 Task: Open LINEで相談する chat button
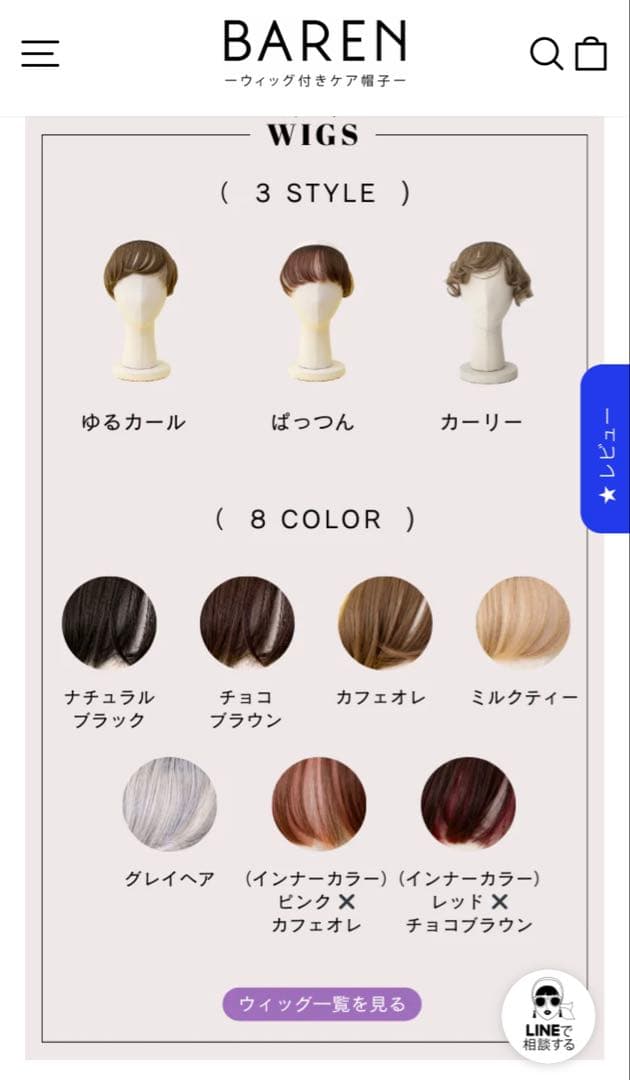pos(548,1016)
